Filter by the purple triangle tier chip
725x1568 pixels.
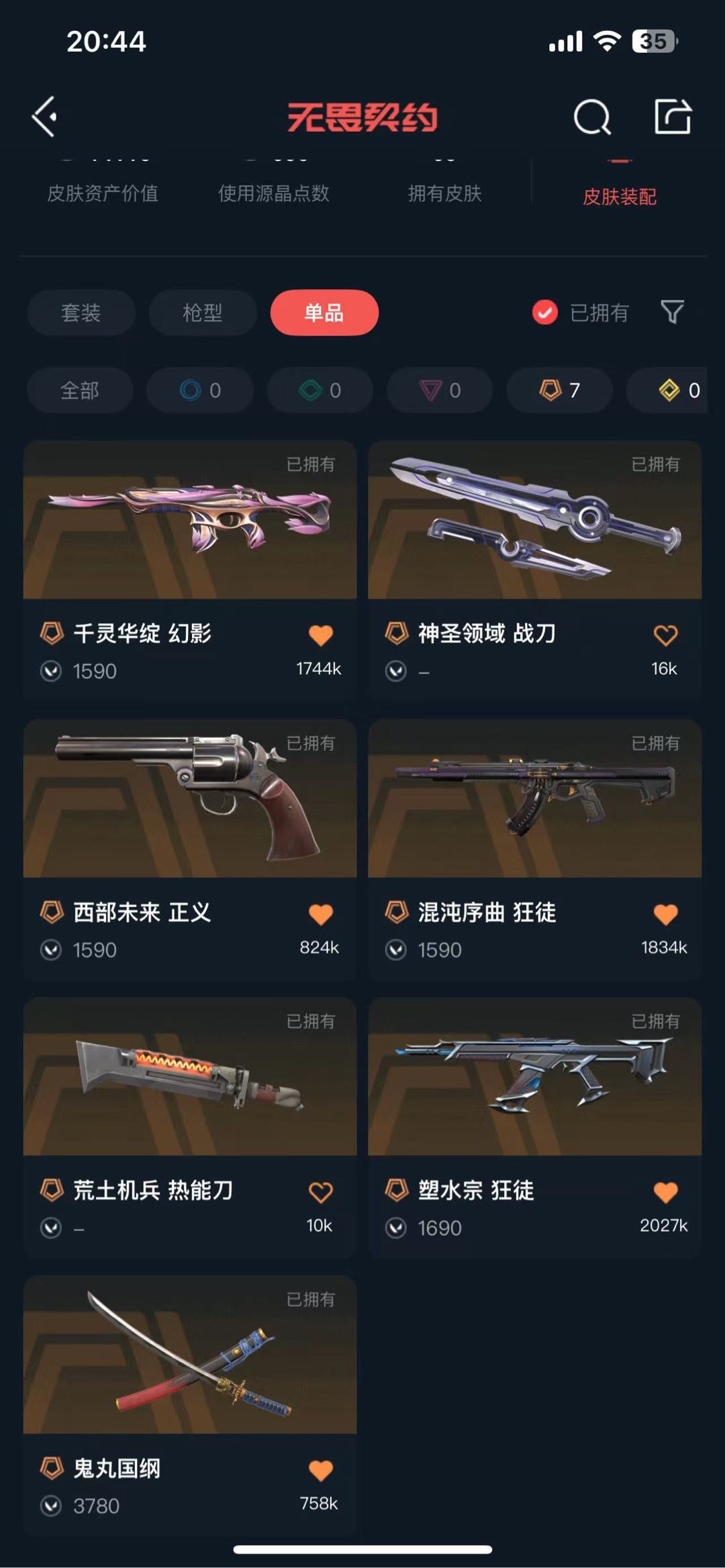tap(440, 390)
